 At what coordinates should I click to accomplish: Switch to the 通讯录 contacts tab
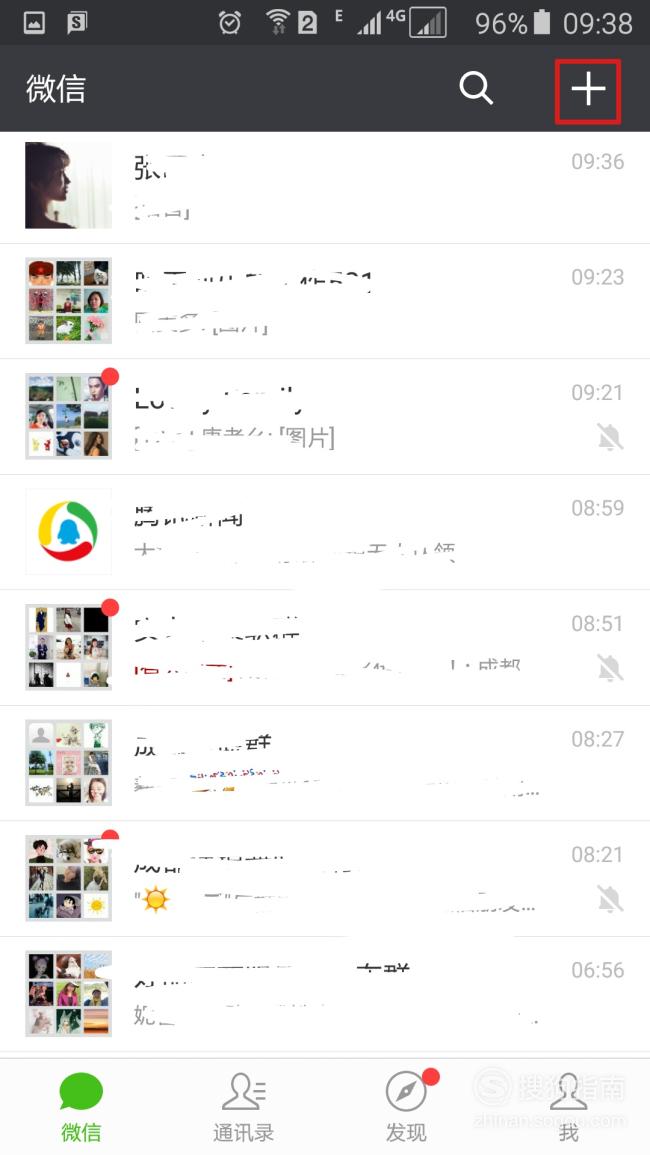point(244,1106)
